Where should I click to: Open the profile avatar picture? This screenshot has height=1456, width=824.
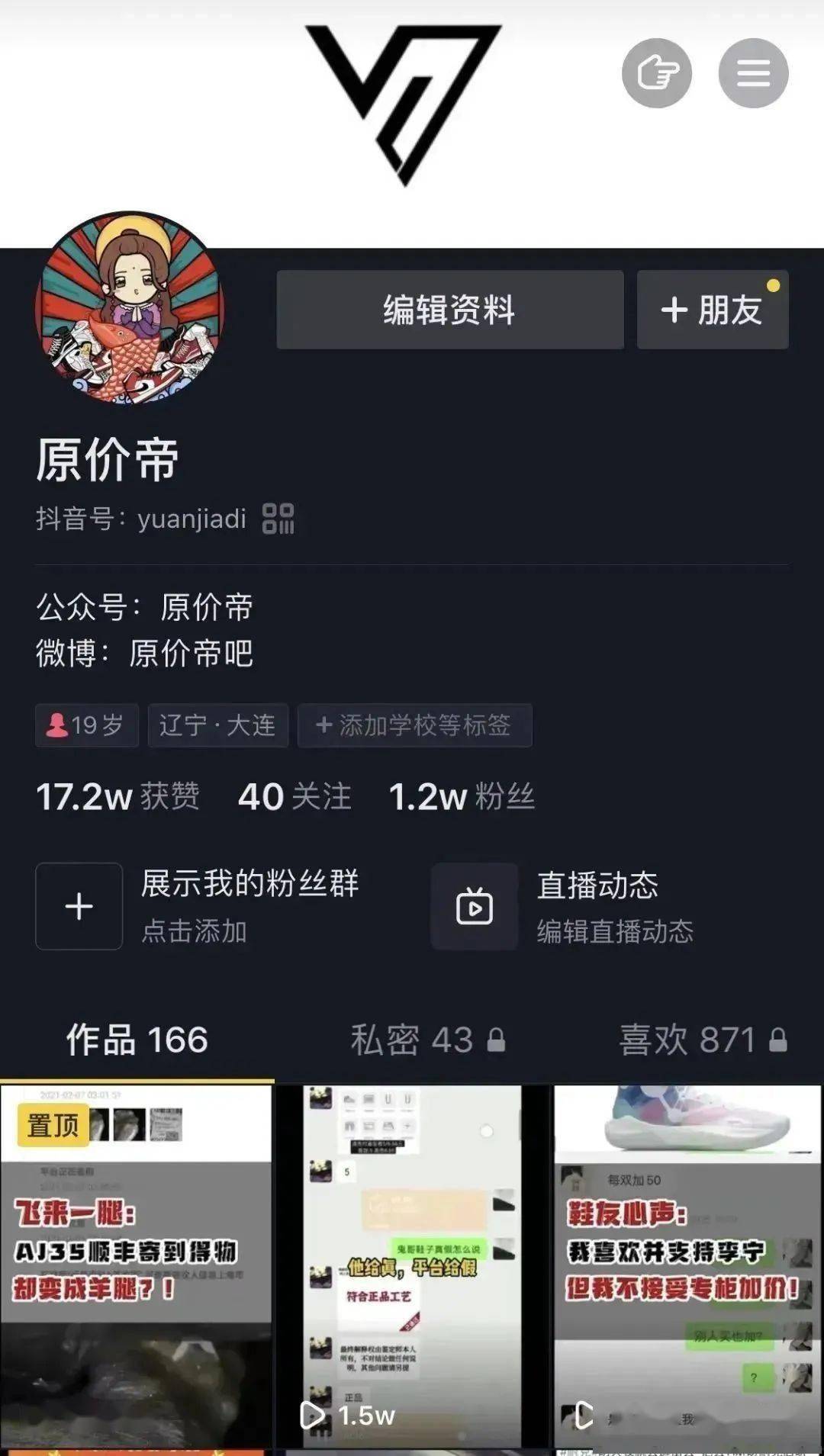[x=130, y=307]
